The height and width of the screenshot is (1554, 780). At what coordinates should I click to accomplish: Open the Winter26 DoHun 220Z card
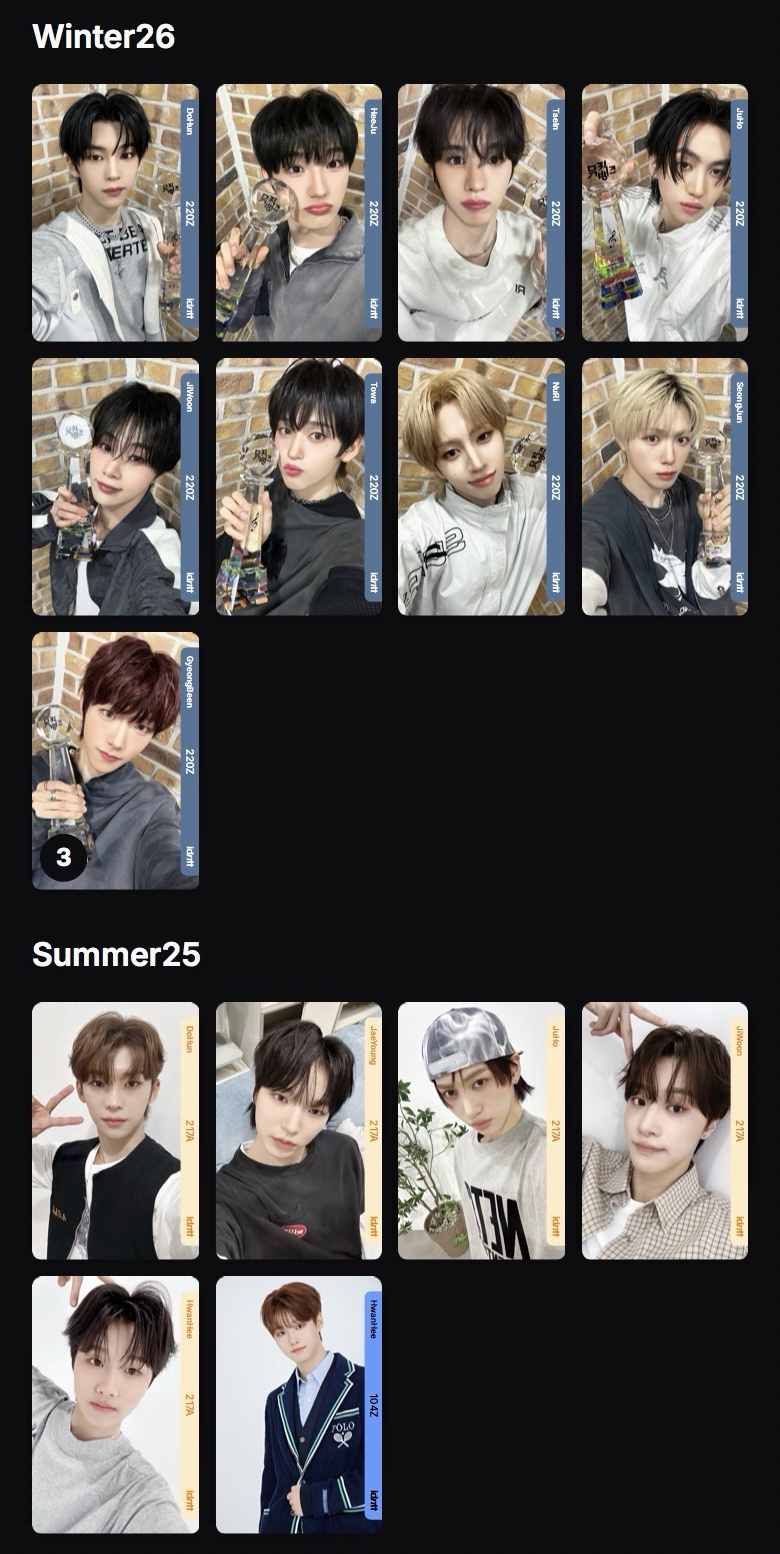coord(115,213)
